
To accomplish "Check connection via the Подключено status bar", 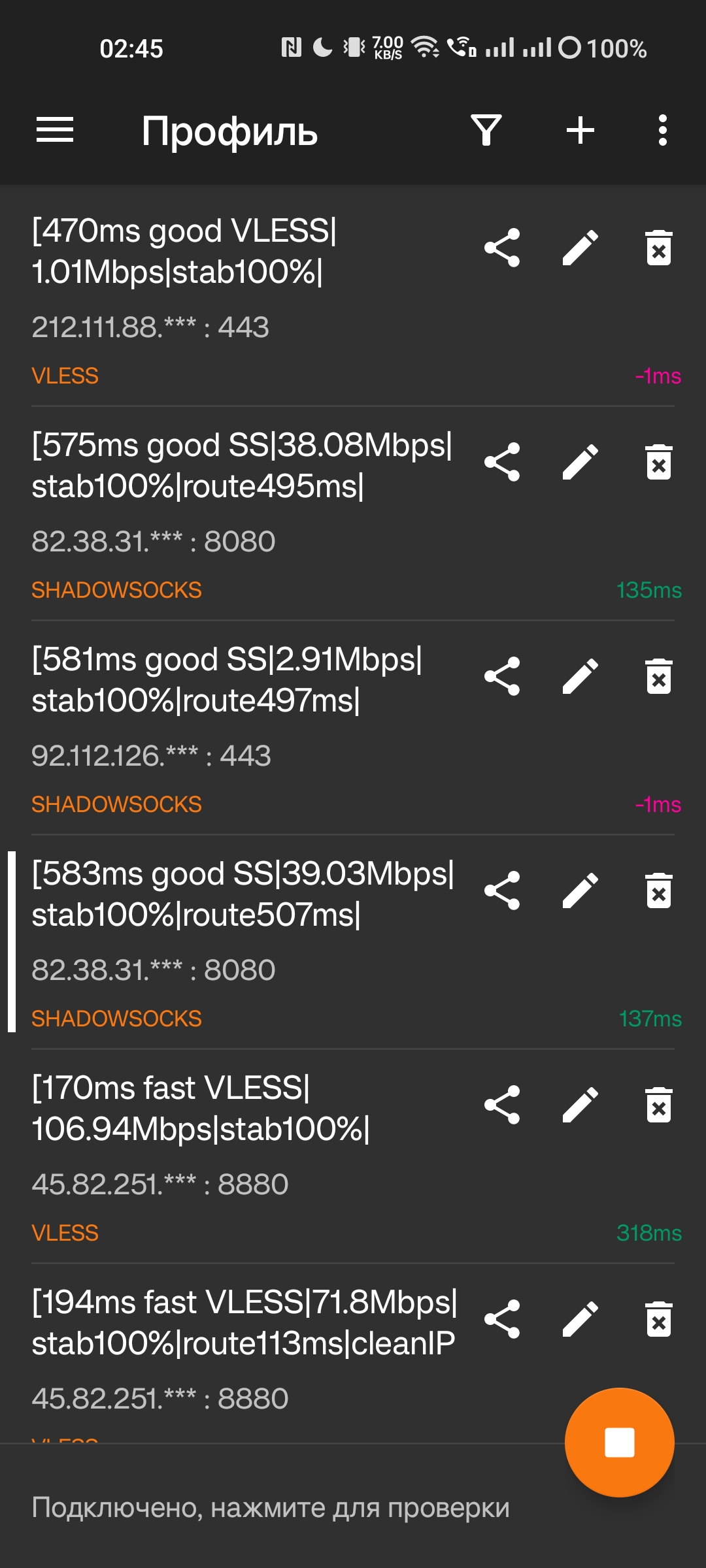I will point(271,1508).
